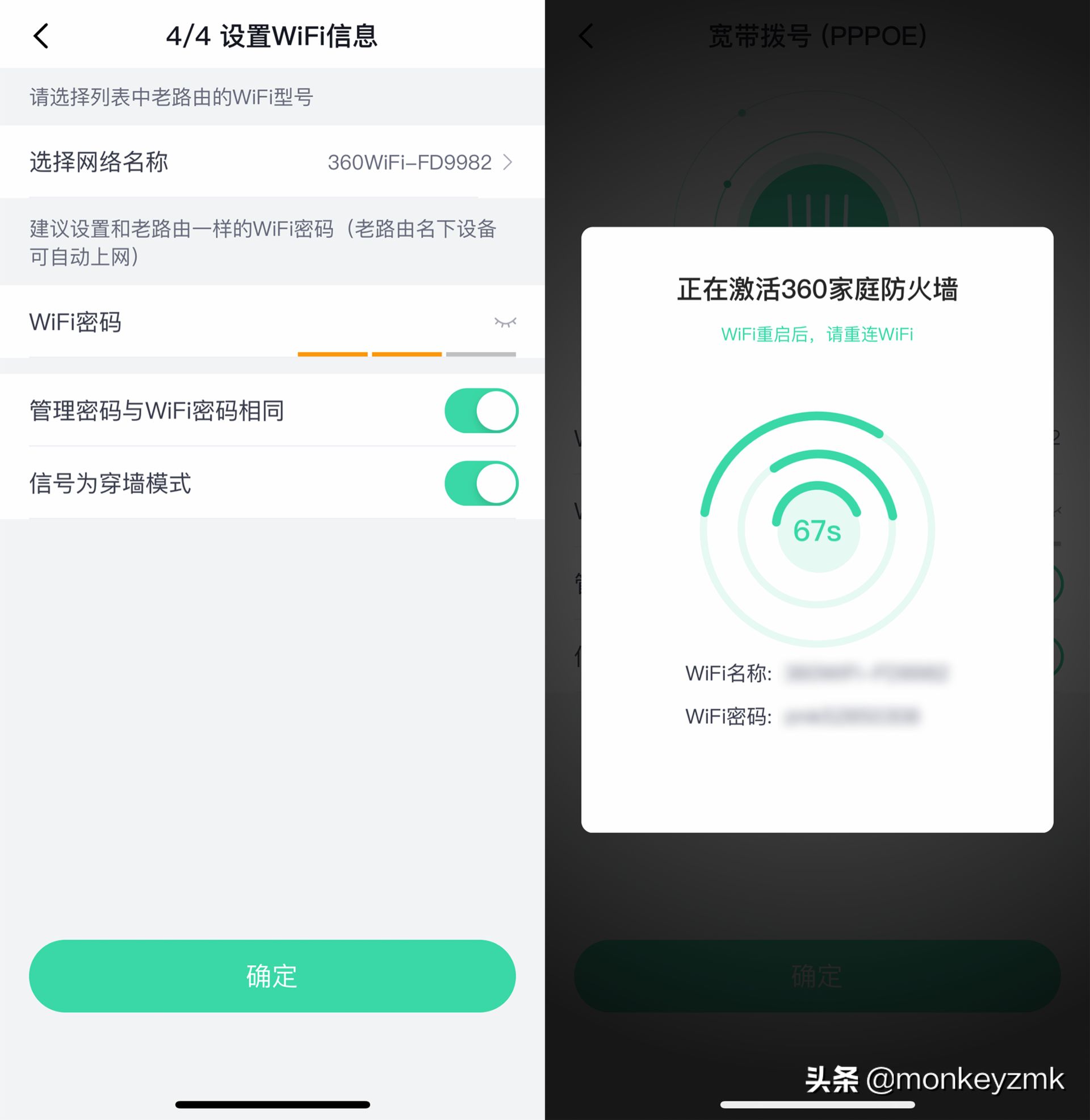This screenshot has width=1090, height=1120.
Task: Show the hidden WiFi password via eye icon
Action: tap(505, 322)
